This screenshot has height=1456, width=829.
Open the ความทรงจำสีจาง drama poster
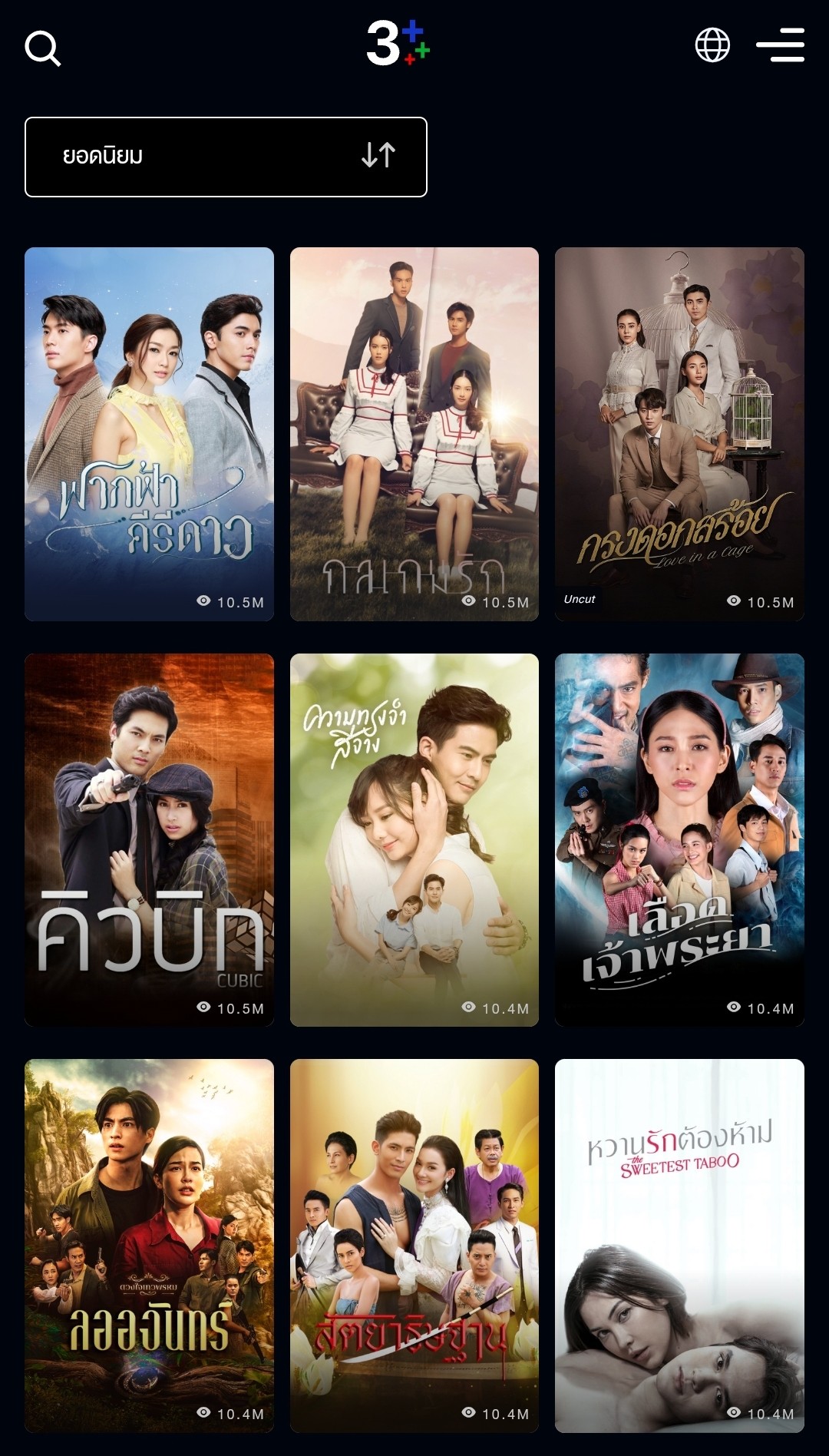pyautogui.click(x=414, y=840)
